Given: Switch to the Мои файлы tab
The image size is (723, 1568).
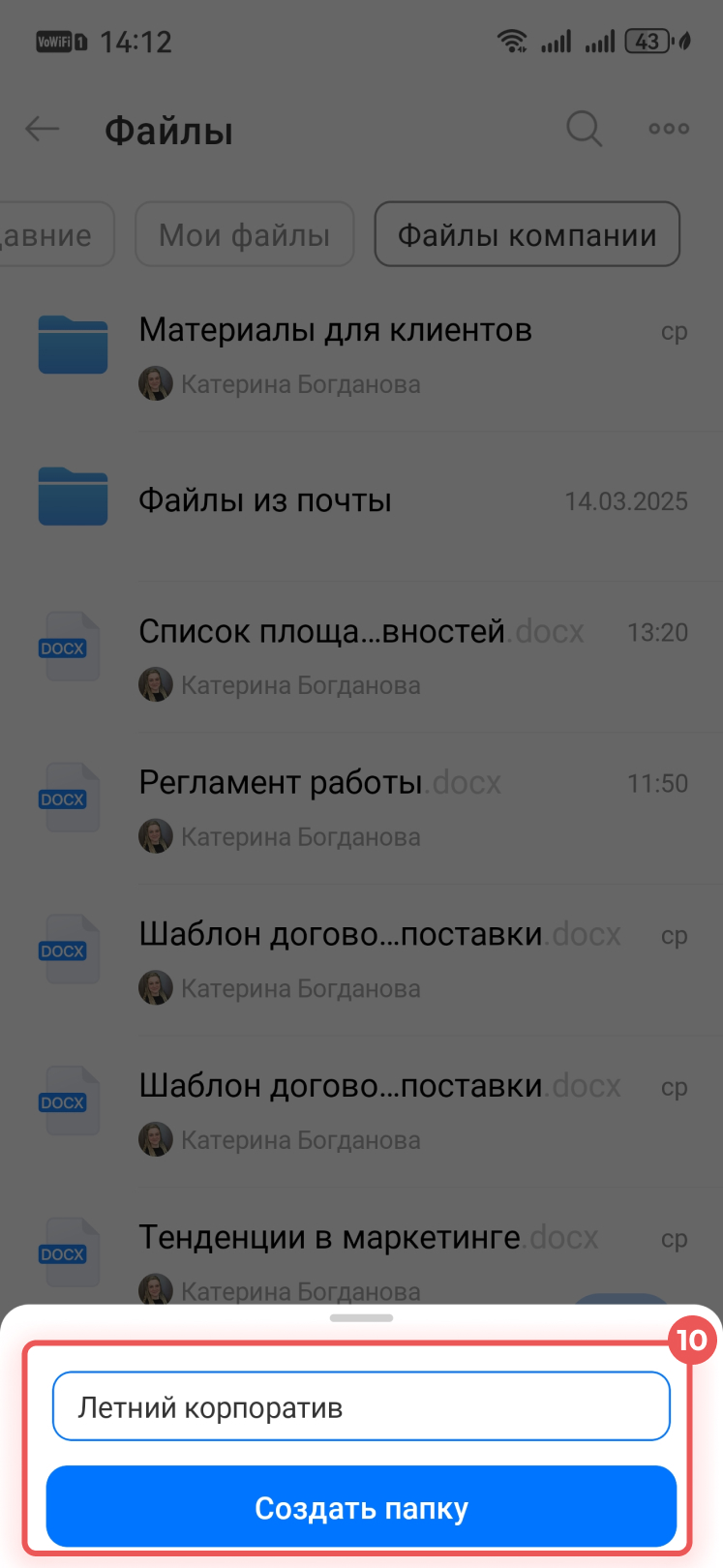Looking at the screenshot, I should pos(244,234).
